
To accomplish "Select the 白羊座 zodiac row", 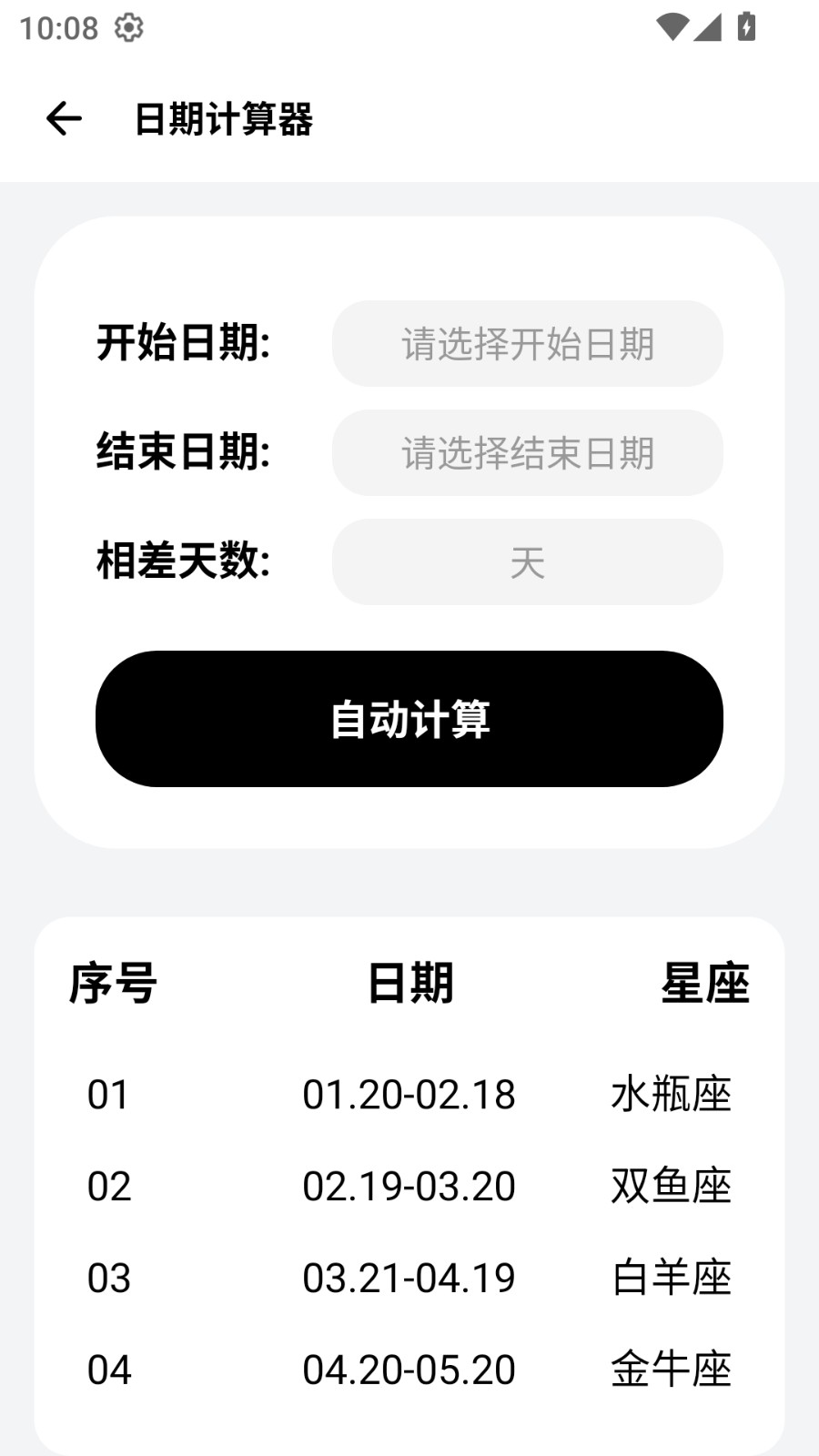I will tap(671, 1278).
